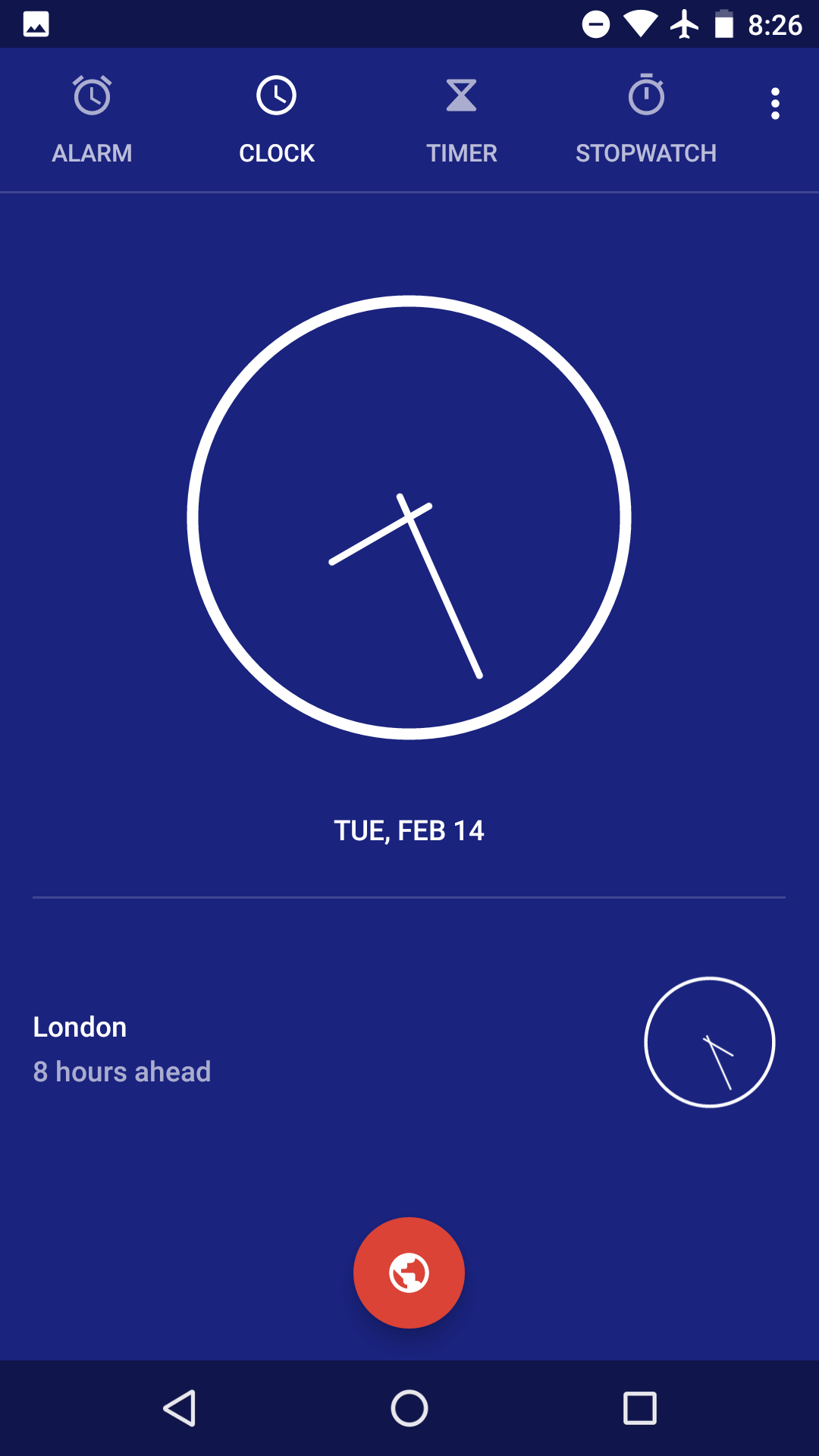
Task: Select the Alarm clock icon
Action: pyautogui.click(x=91, y=96)
